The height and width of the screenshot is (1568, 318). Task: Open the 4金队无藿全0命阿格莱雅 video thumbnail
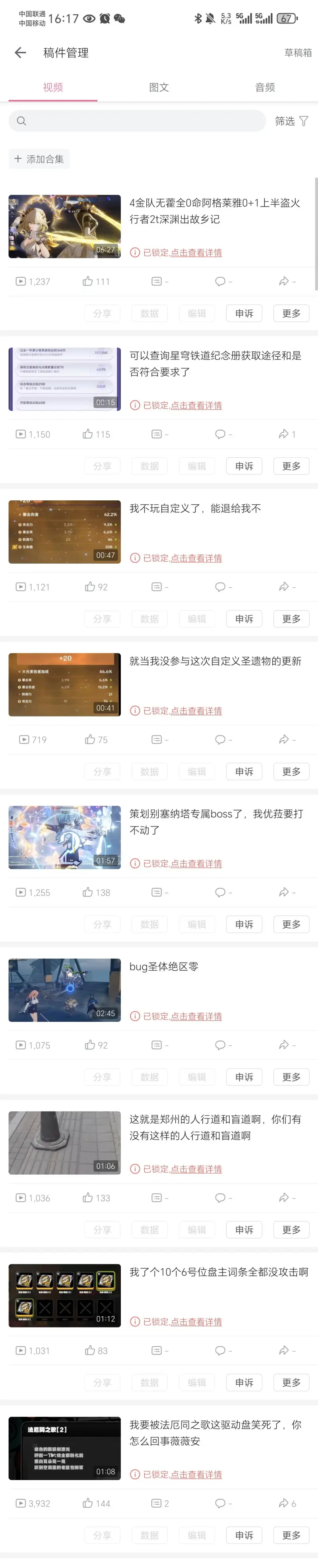[x=64, y=227]
